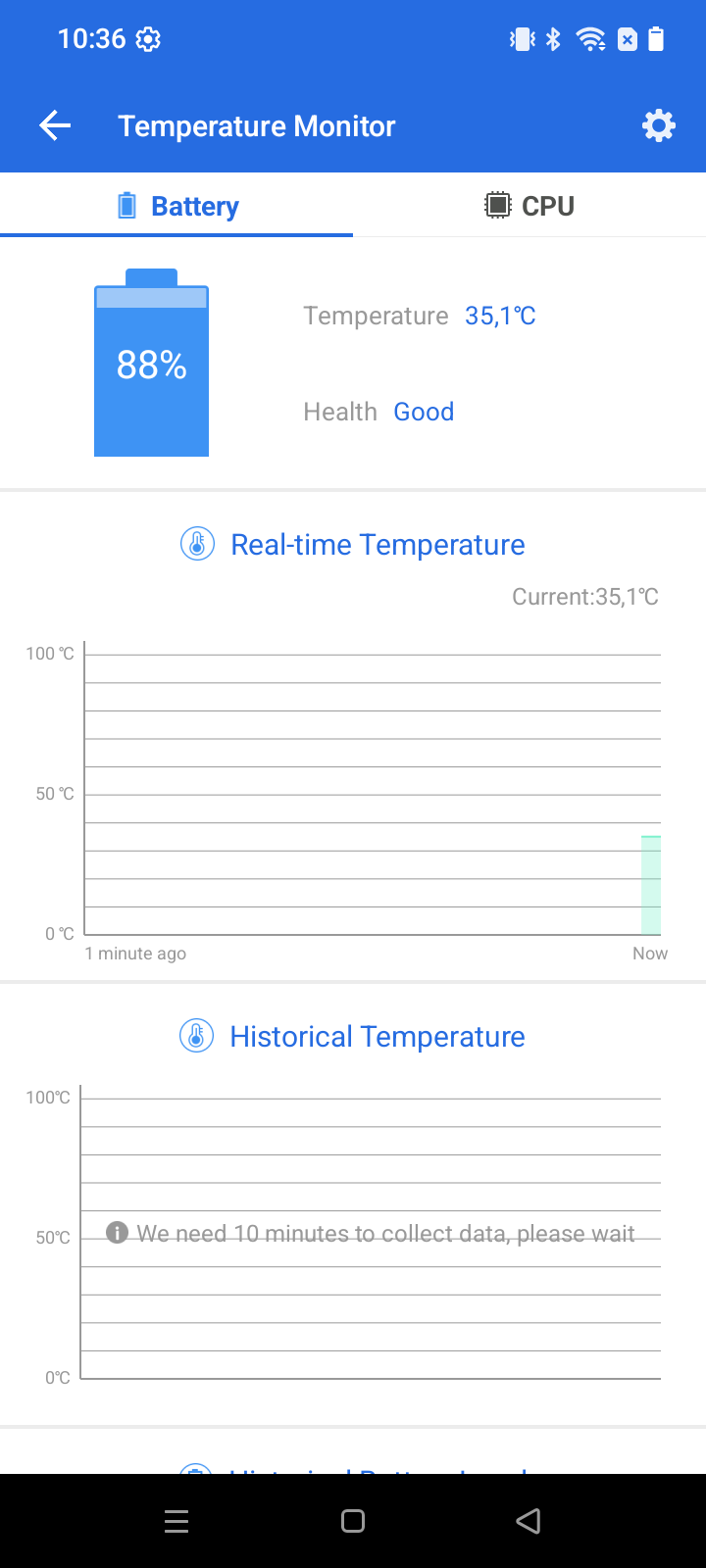Open recent apps from navigation bar
This screenshot has width=706, height=1568.
tap(176, 1521)
